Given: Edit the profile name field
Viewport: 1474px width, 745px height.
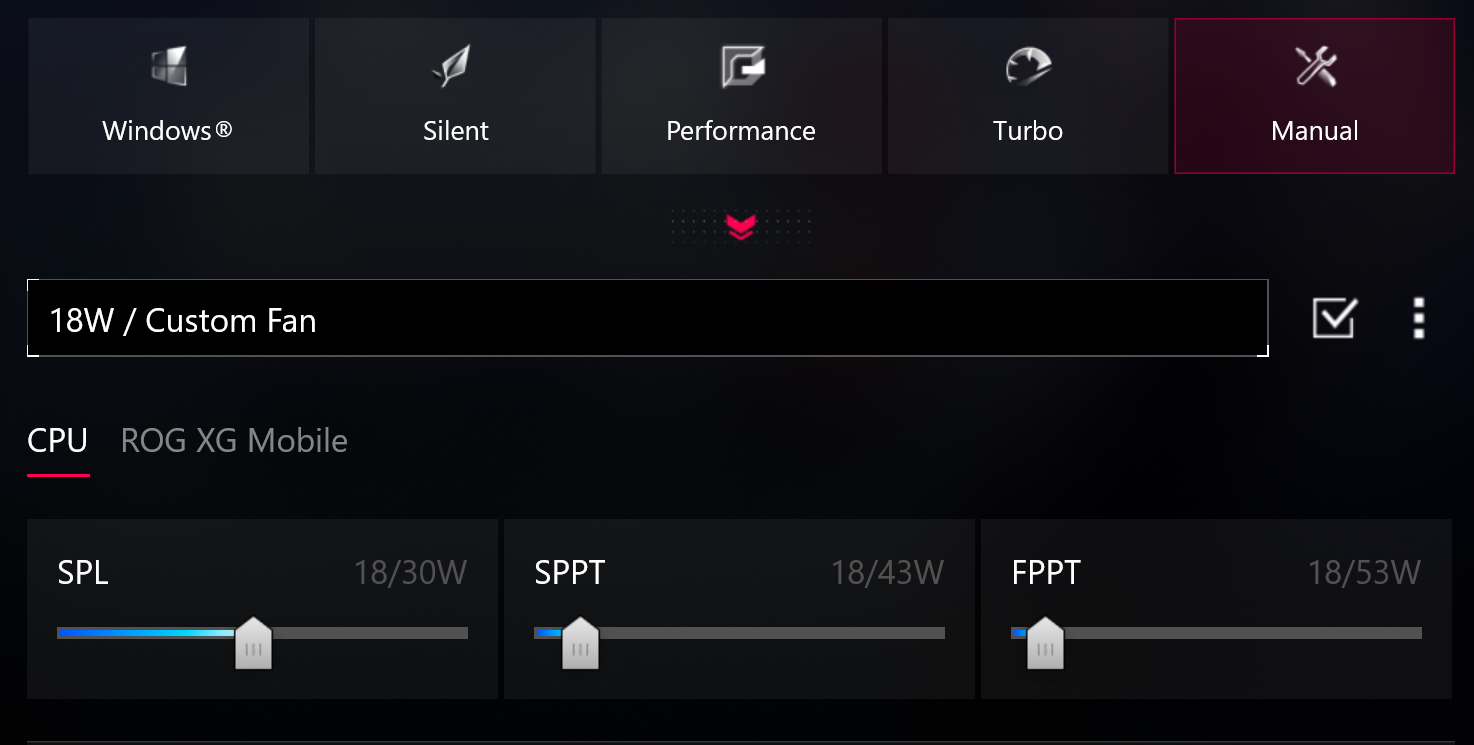Looking at the screenshot, I should click(648, 319).
